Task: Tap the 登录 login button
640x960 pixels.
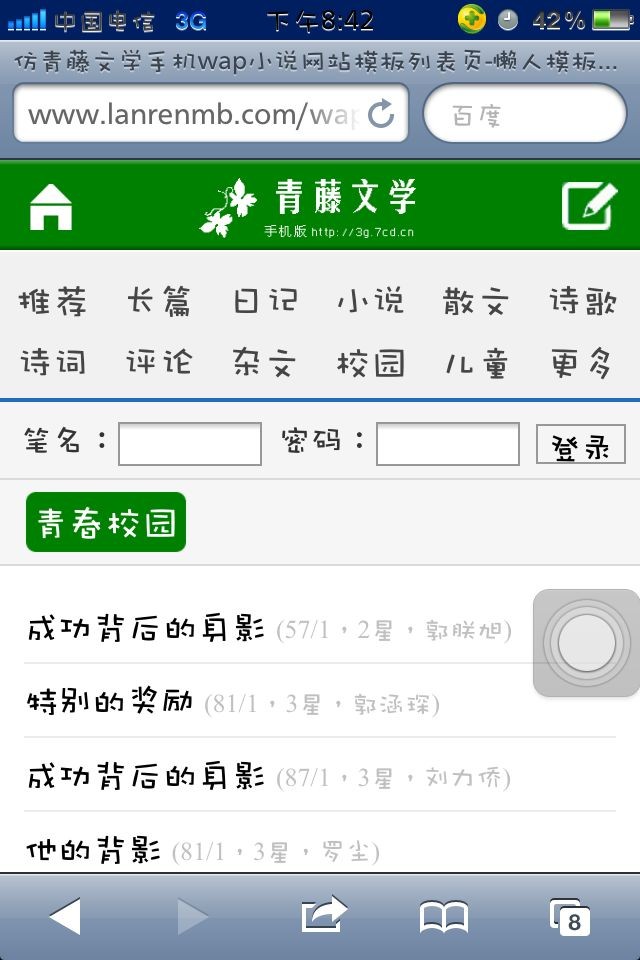Action: point(580,445)
